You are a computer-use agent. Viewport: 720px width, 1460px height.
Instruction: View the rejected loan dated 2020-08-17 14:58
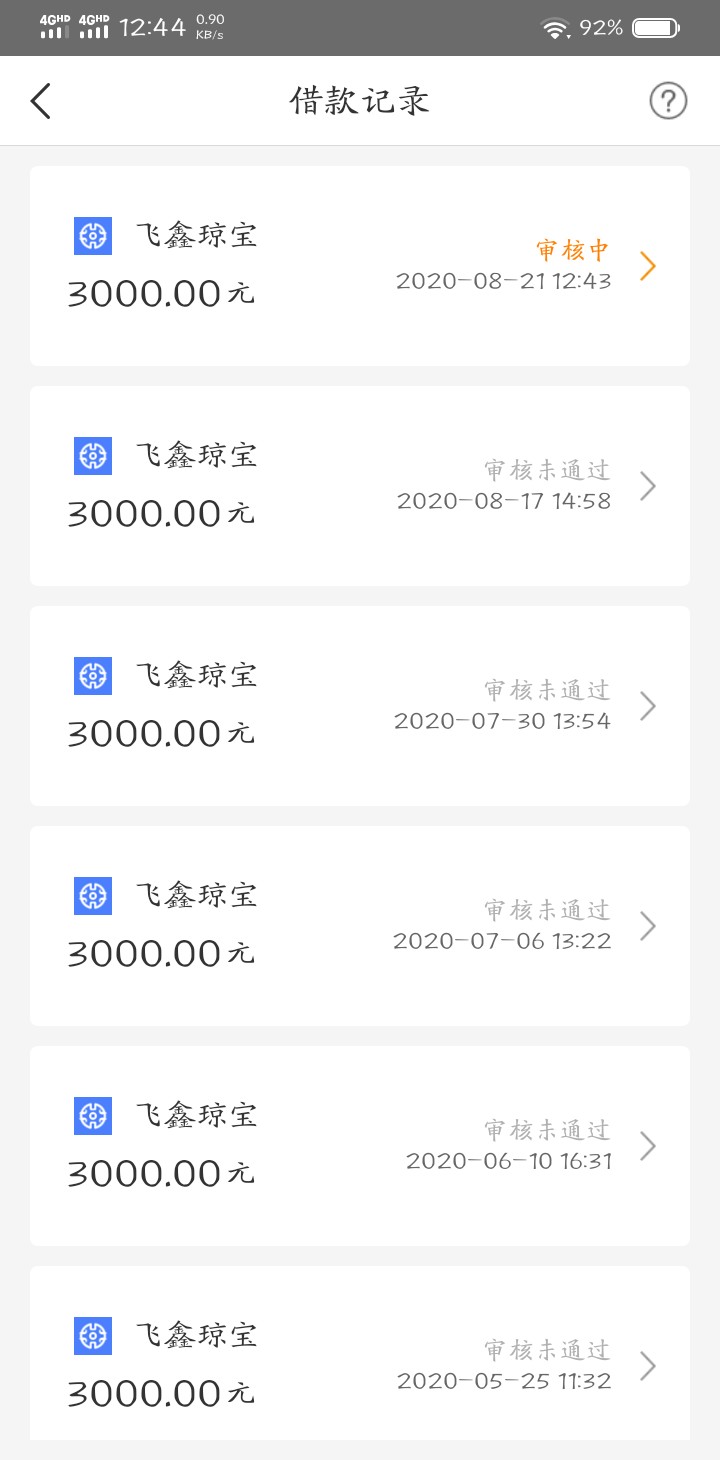point(360,486)
